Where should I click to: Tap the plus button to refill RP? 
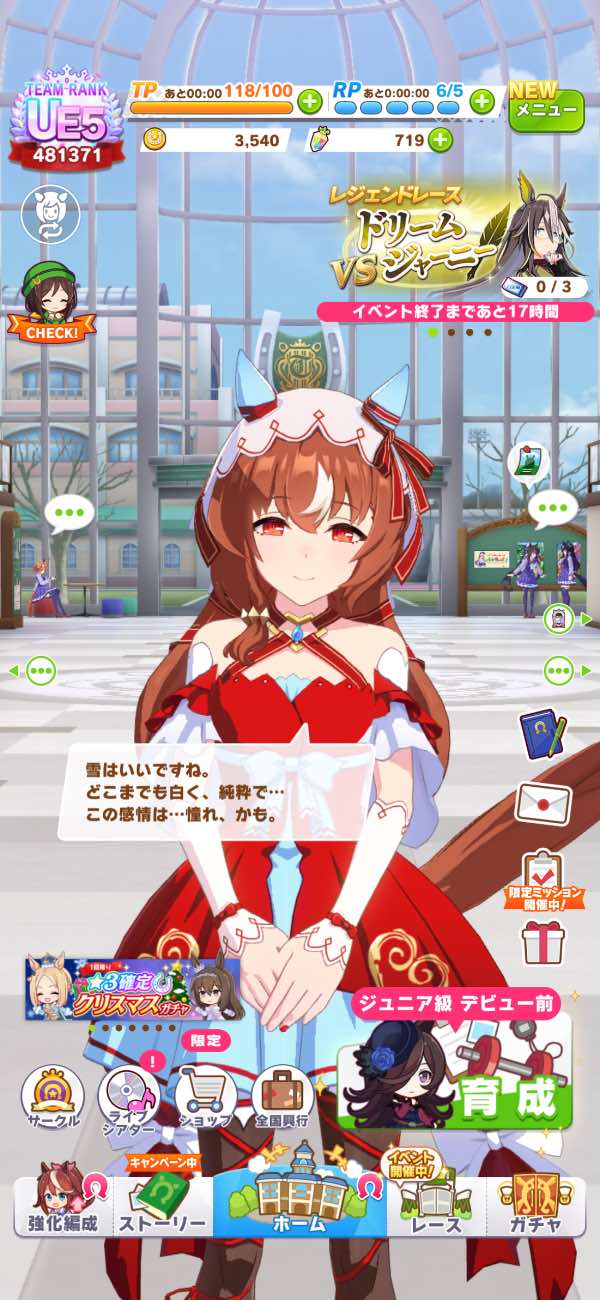pyautogui.click(x=482, y=101)
